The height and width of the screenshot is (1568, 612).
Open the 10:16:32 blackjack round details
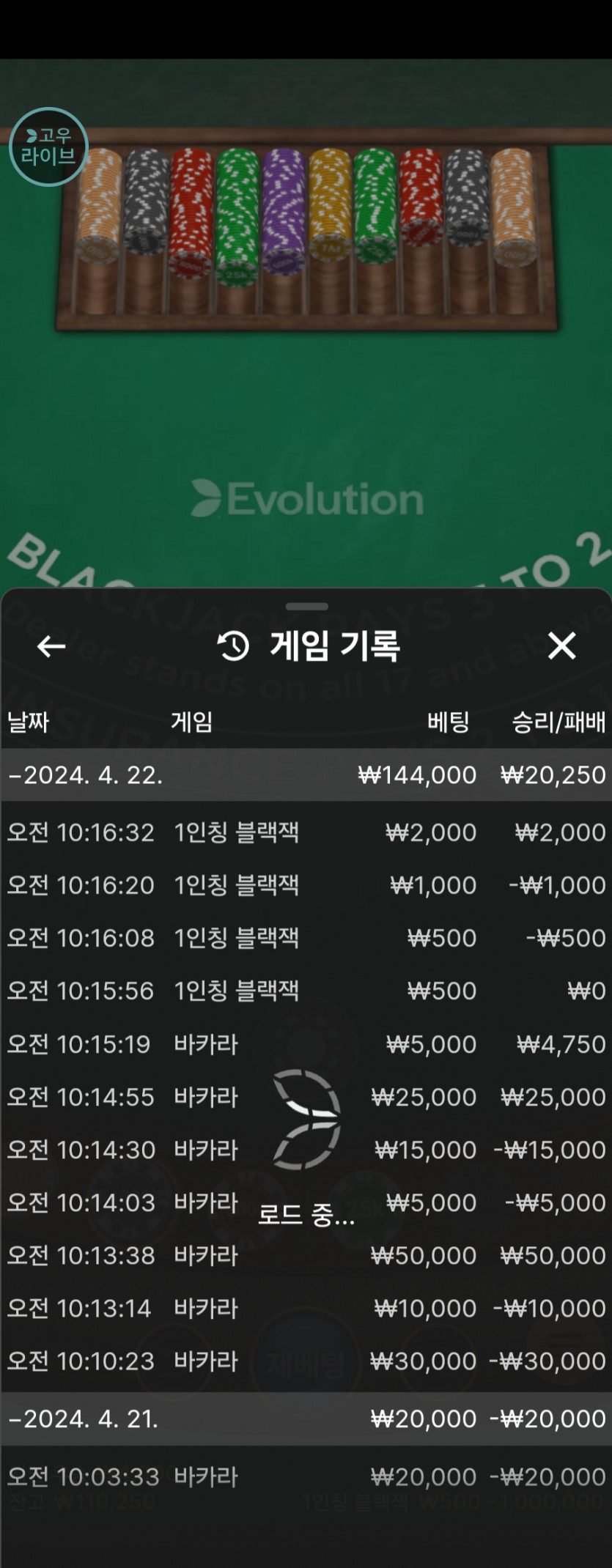[306, 832]
